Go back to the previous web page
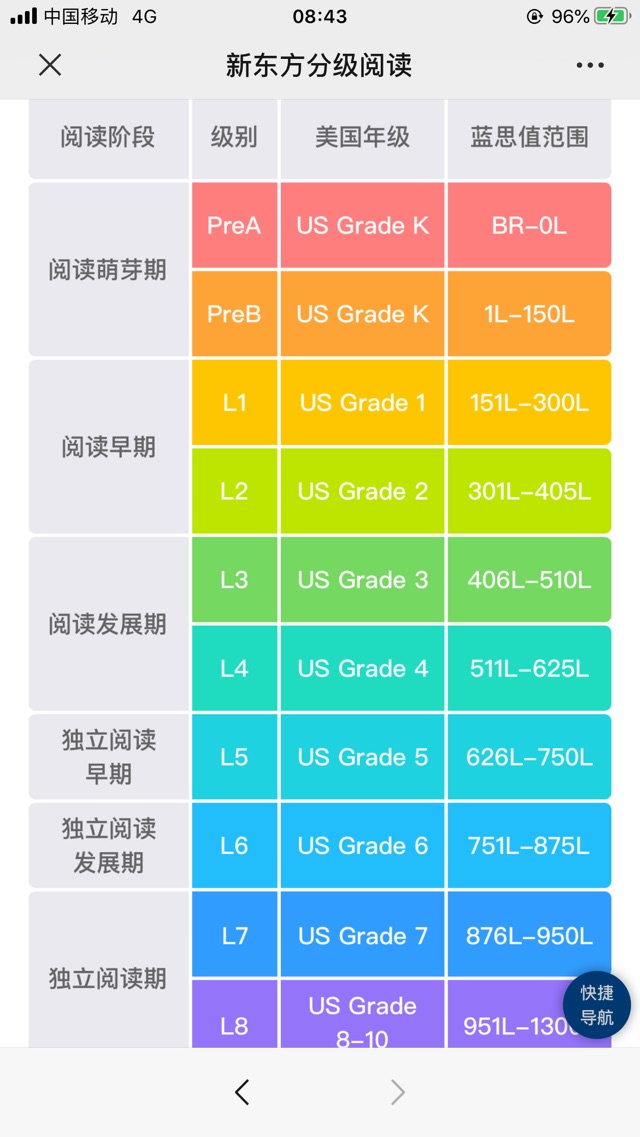Viewport: 640px width, 1137px height. (242, 1091)
